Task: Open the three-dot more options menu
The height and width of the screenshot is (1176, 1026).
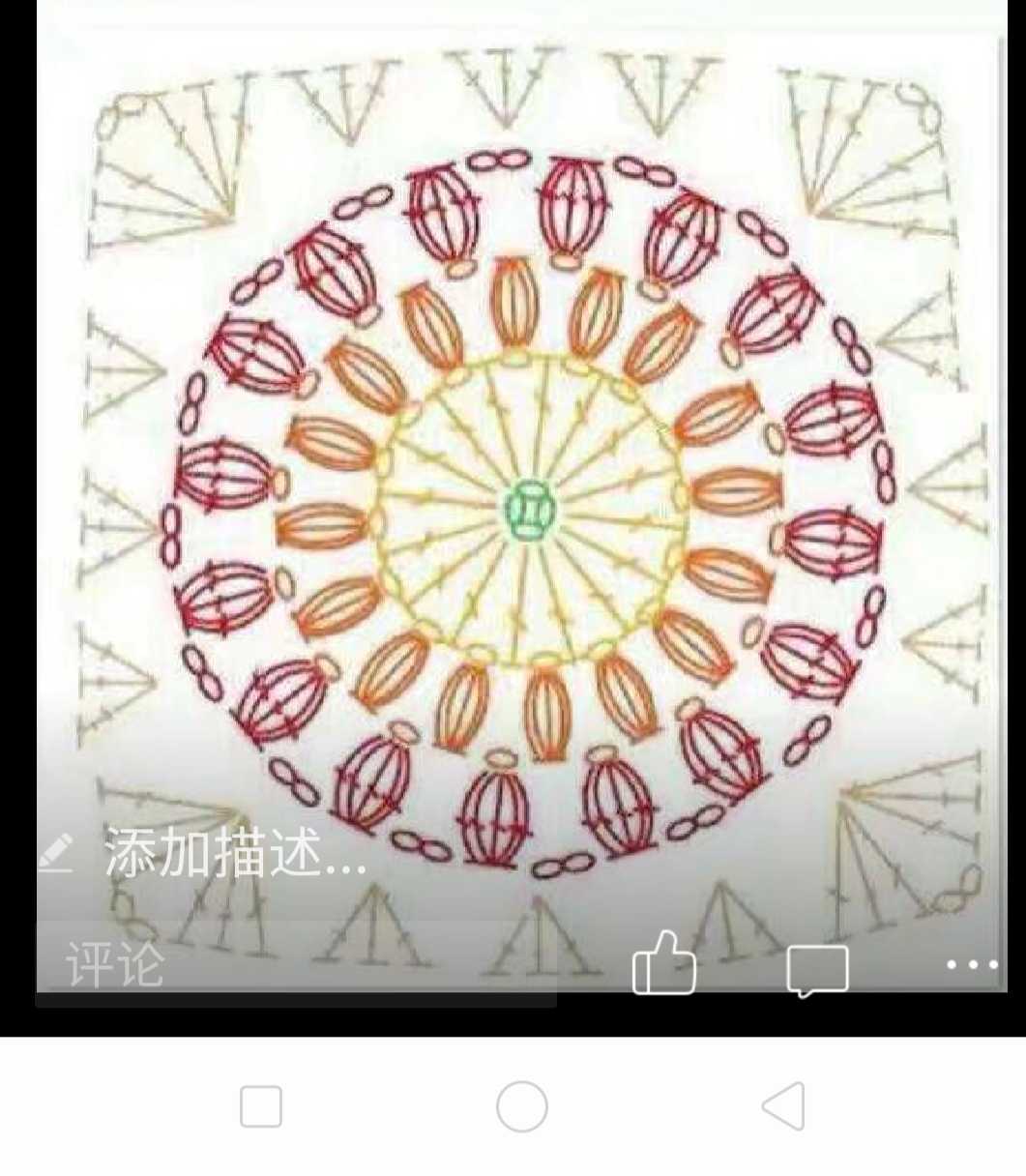Action: click(971, 964)
